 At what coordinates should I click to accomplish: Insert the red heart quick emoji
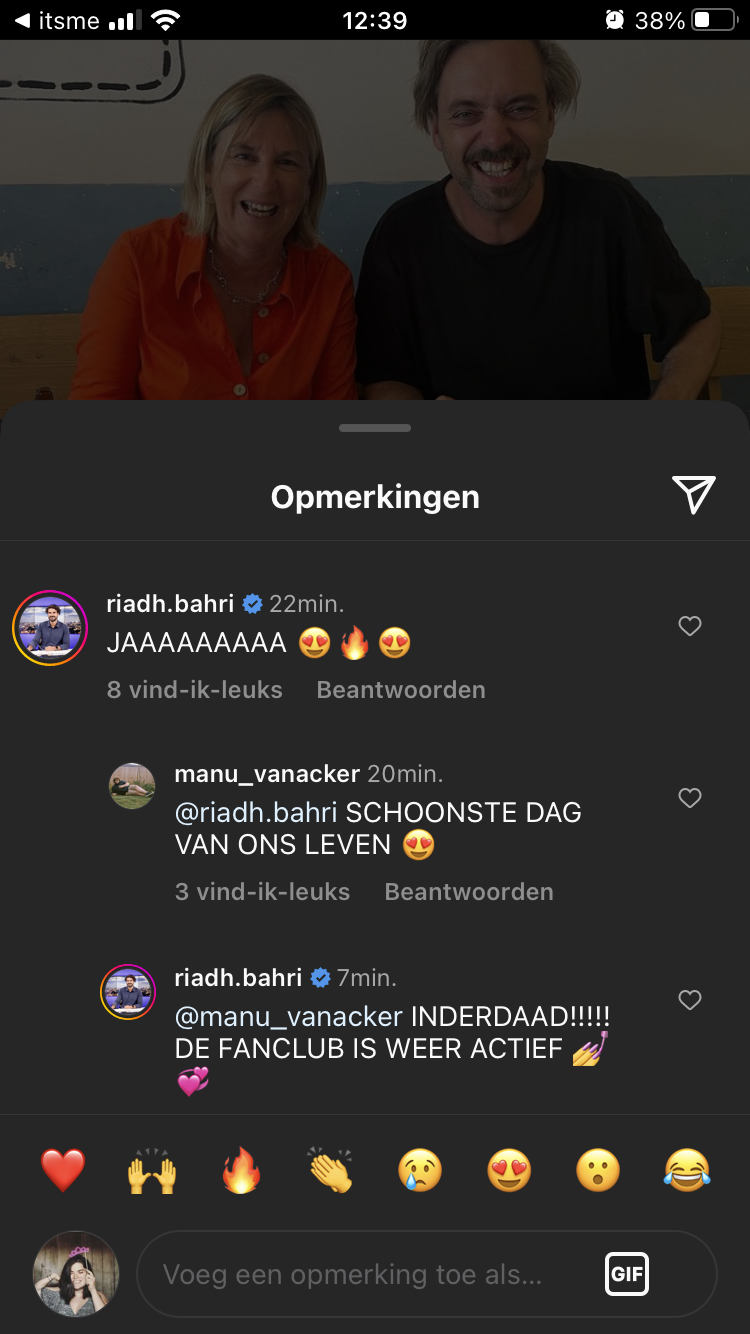click(63, 1170)
